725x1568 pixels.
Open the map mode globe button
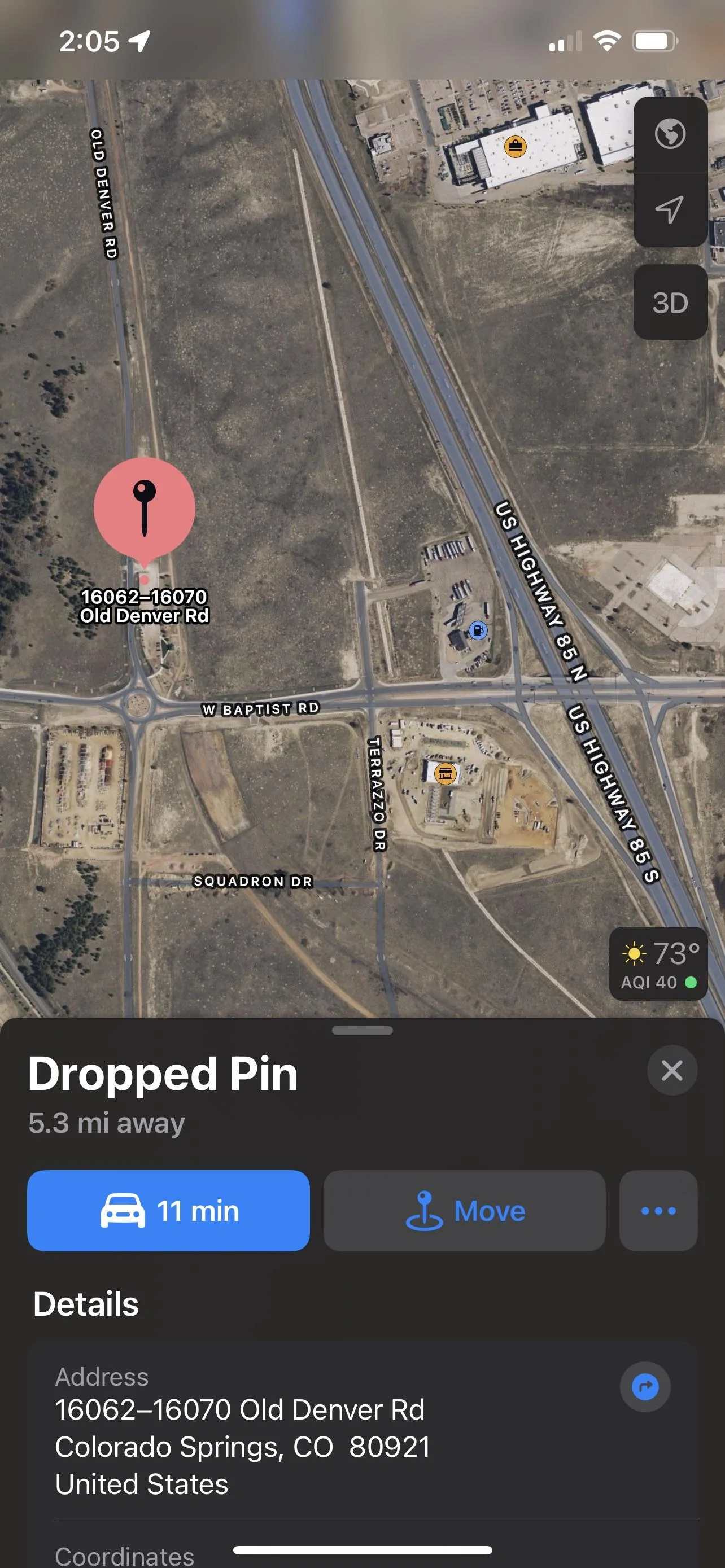pyautogui.click(x=670, y=134)
